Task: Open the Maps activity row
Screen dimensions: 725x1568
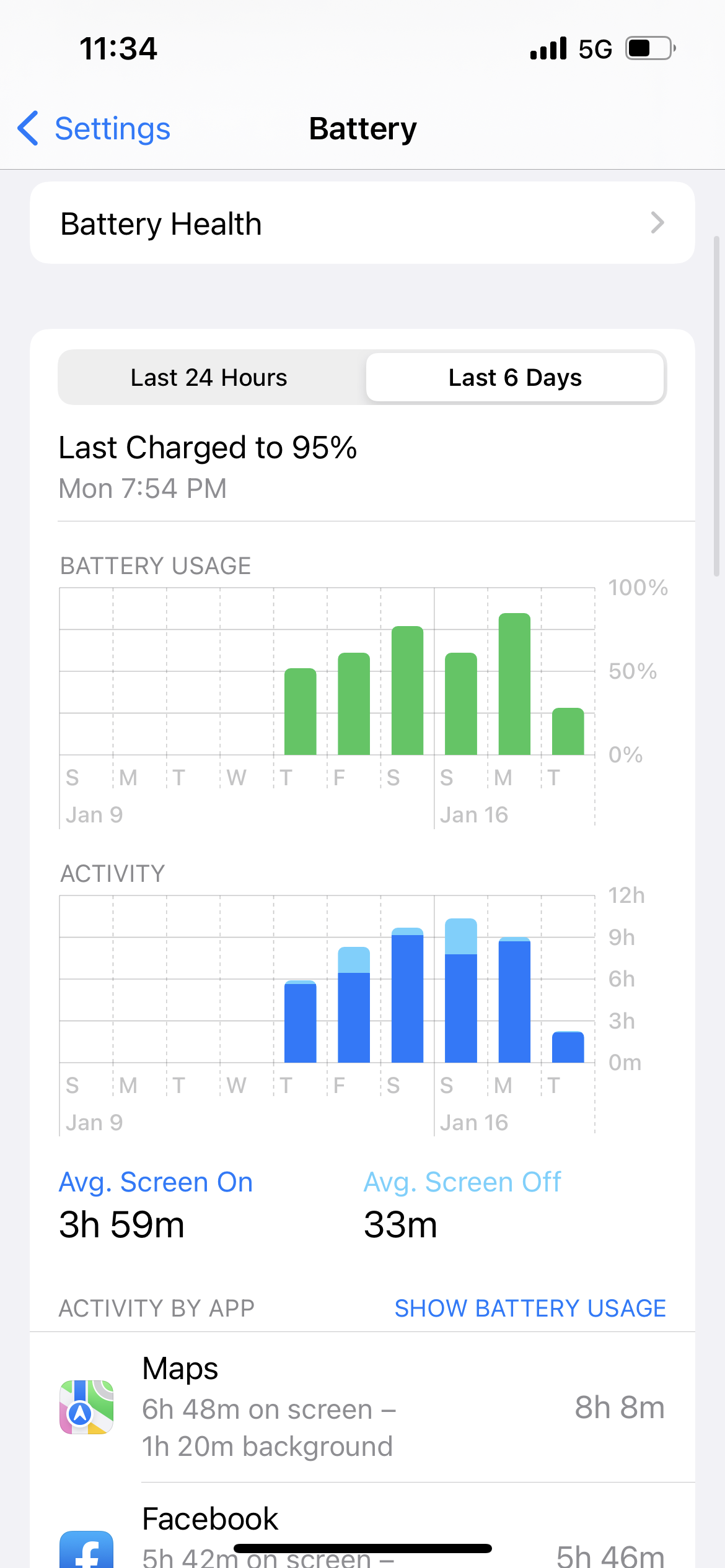Action: click(x=362, y=1407)
